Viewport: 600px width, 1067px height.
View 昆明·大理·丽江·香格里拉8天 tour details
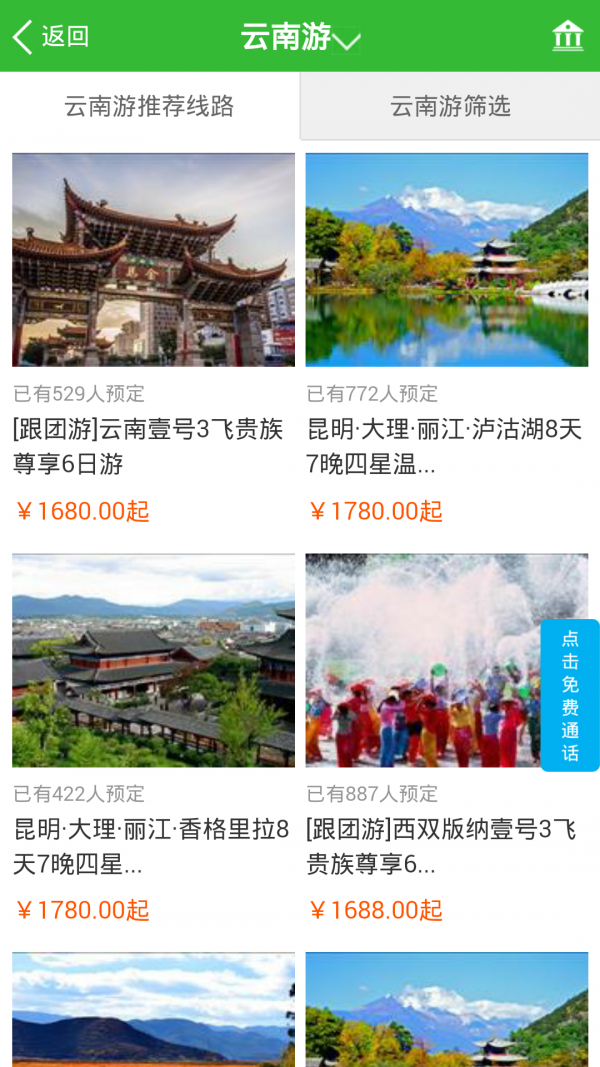tap(153, 740)
